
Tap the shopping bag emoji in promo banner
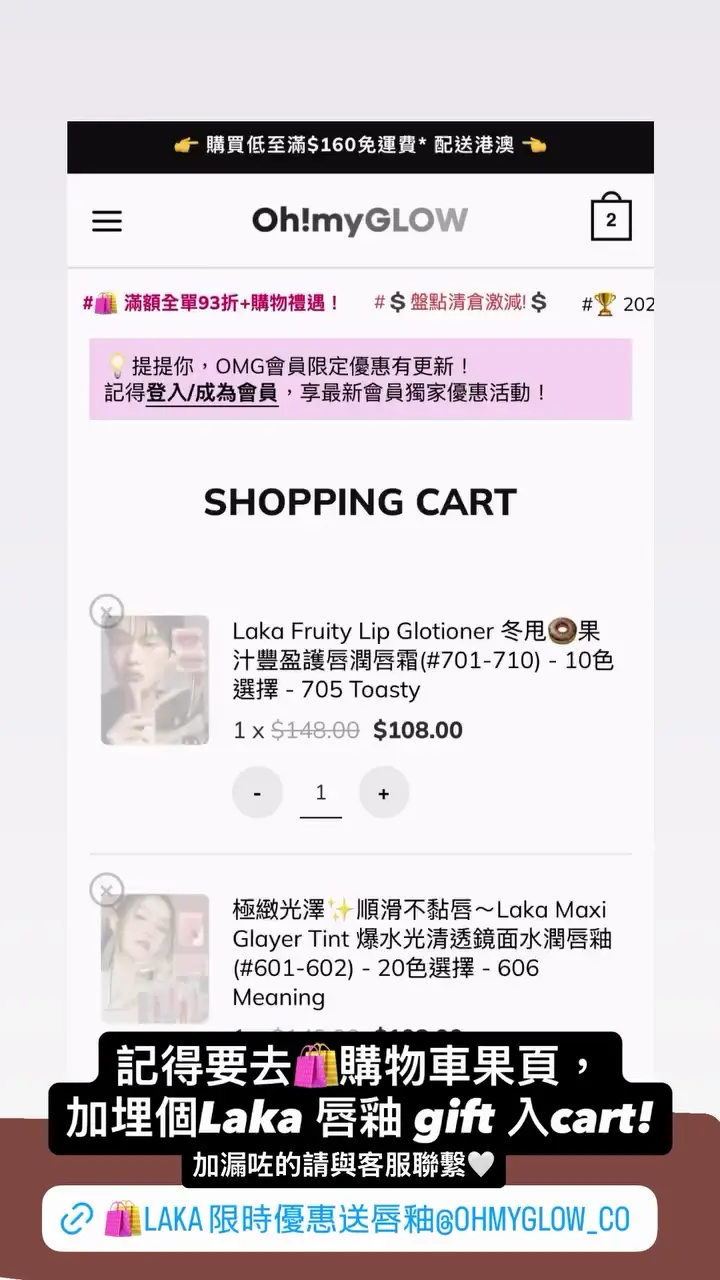[x=102, y=302]
